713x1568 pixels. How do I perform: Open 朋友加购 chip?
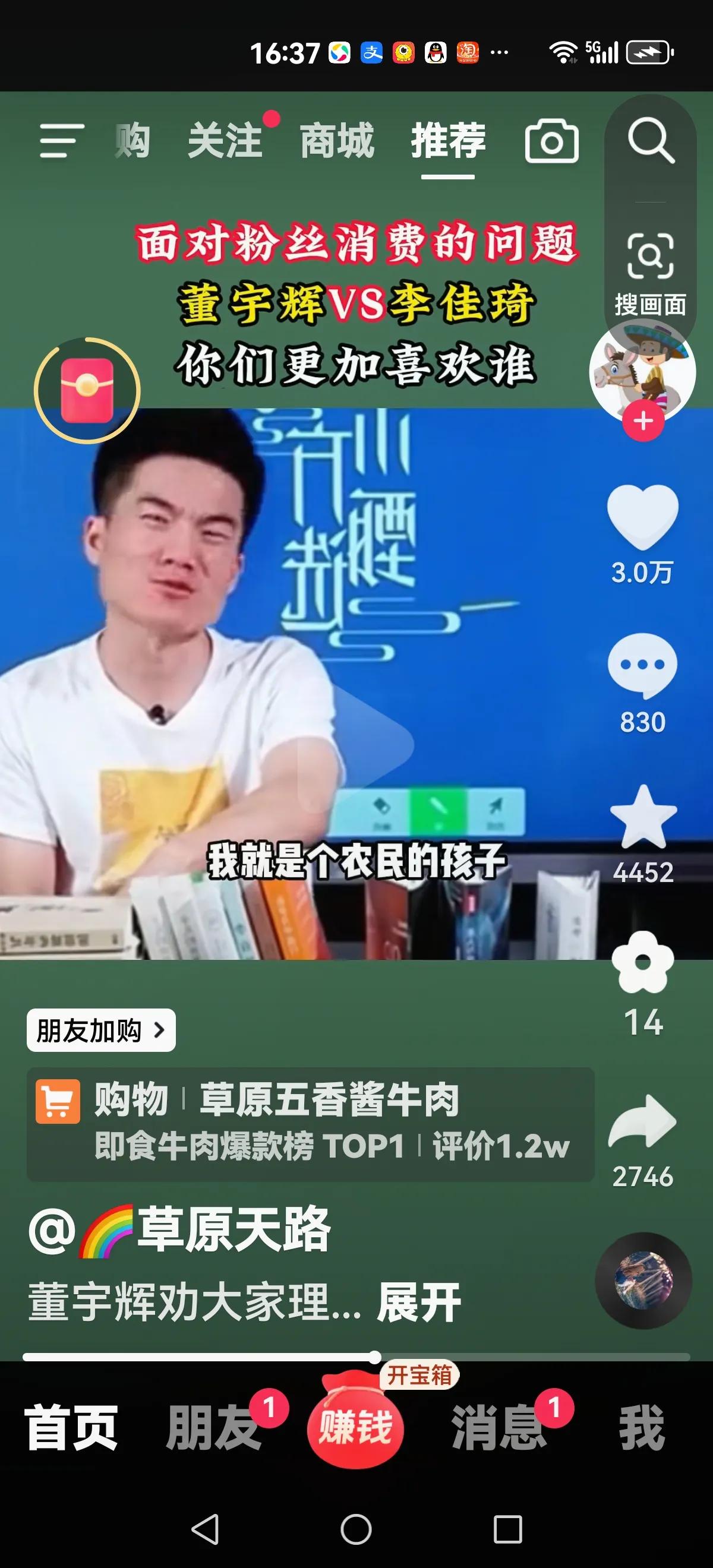[x=101, y=1030]
